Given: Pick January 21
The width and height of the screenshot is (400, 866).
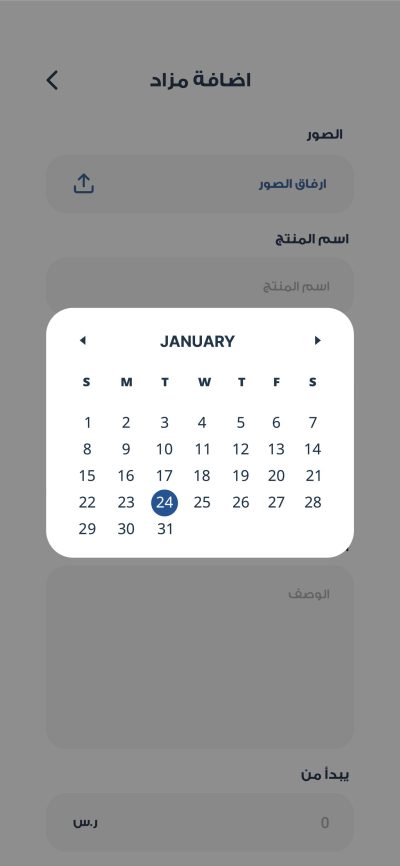Looking at the screenshot, I should point(313,476).
